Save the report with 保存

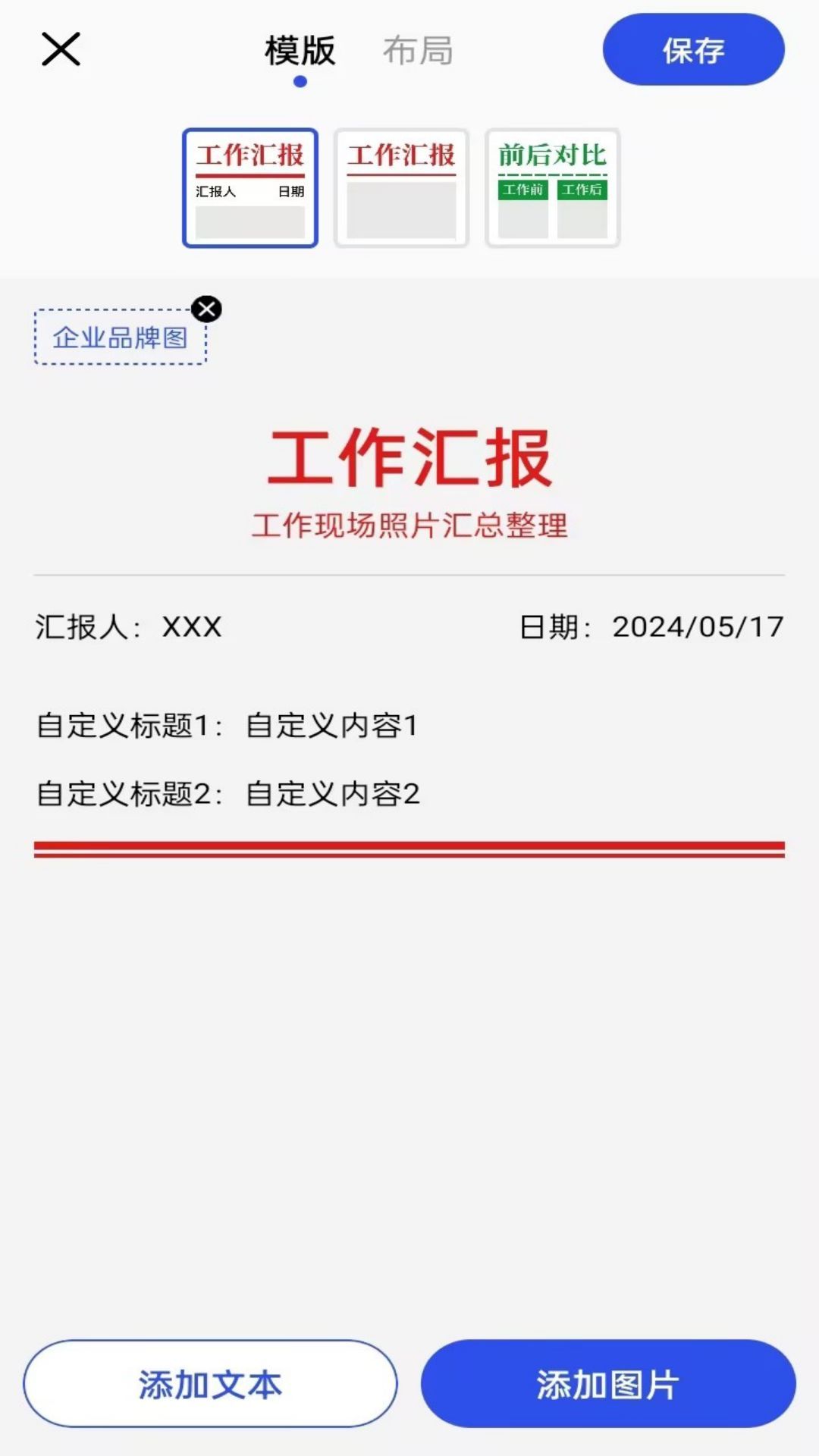point(693,50)
